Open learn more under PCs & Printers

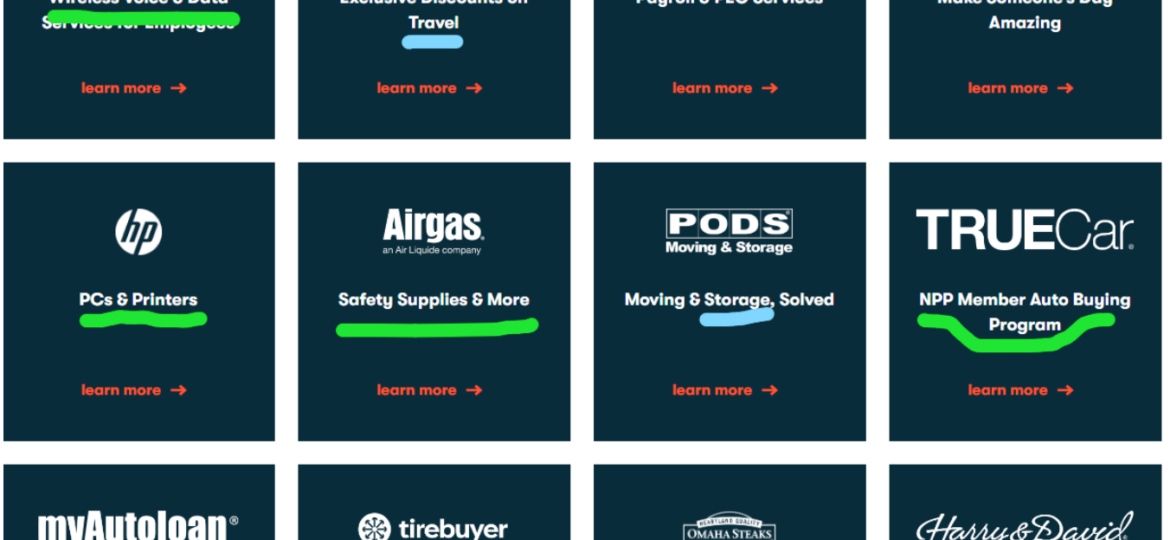133,390
